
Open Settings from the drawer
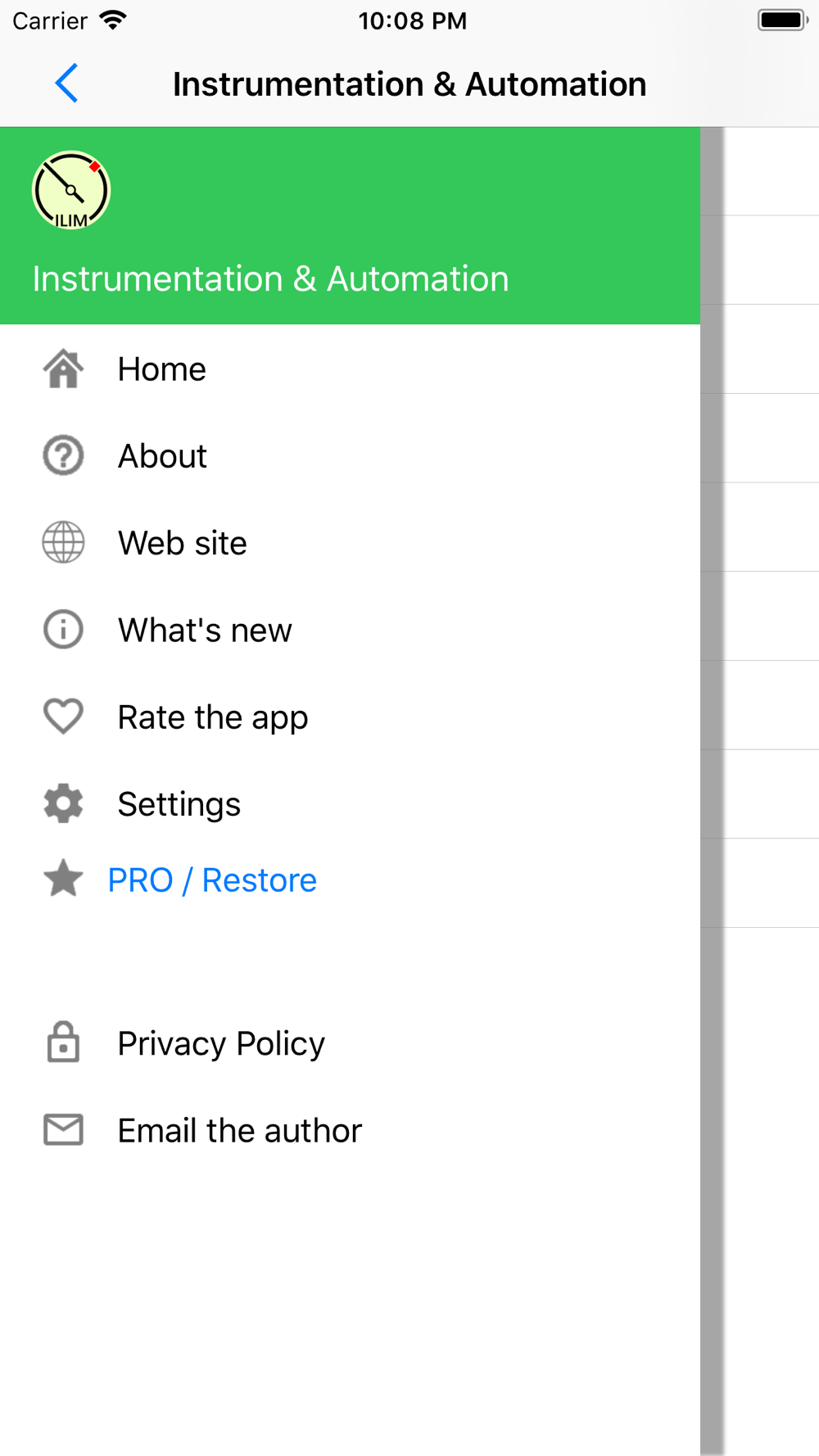pos(350,804)
